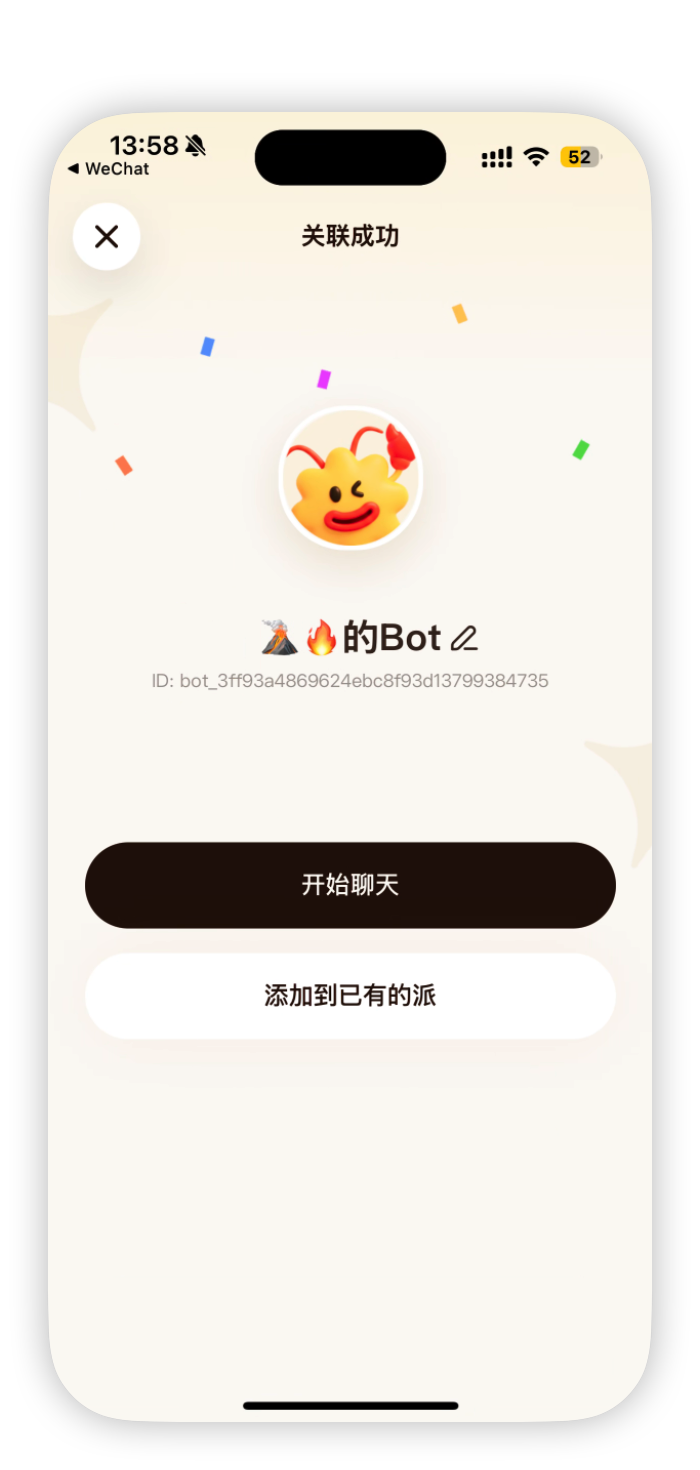This screenshot has height=1470, width=700.
Task: Tap 开始聊天 to start chatting
Action: coord(350,885)
